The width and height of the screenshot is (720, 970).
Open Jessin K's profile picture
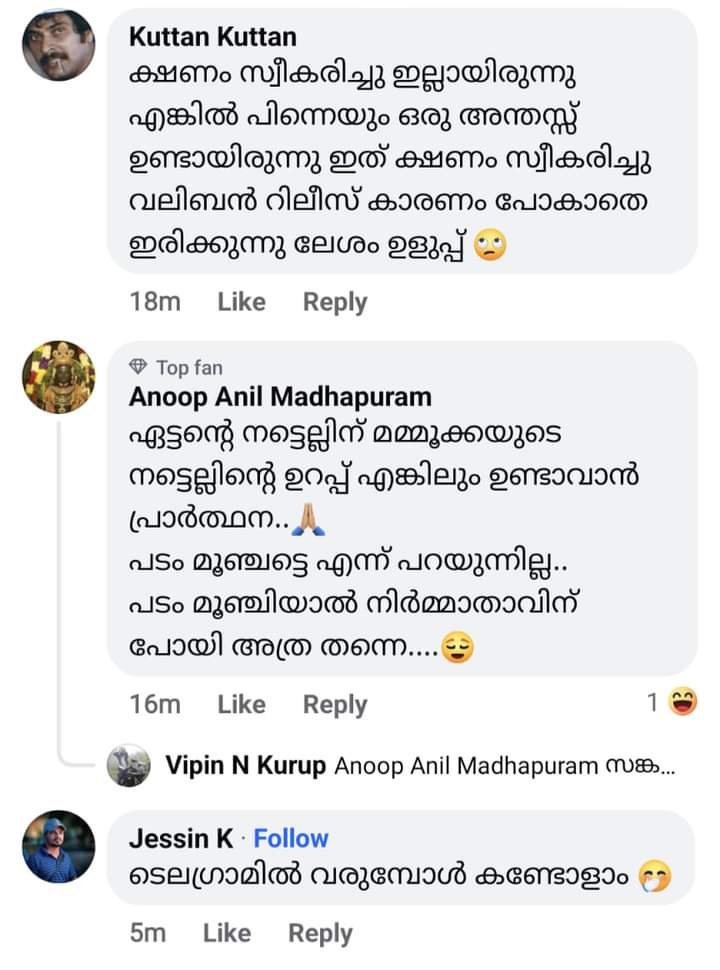(x=59, y=846)
